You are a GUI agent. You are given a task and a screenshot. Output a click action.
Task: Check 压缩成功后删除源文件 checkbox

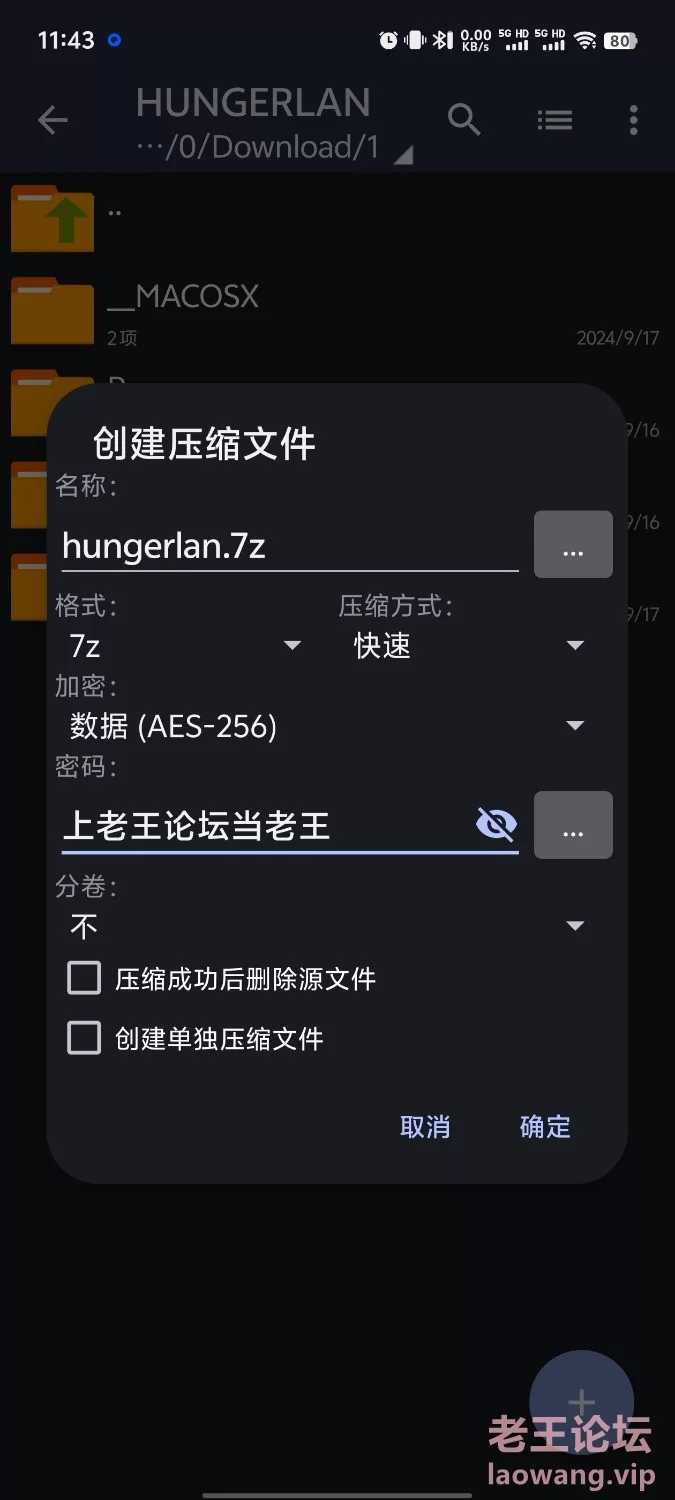pos(84,978)
